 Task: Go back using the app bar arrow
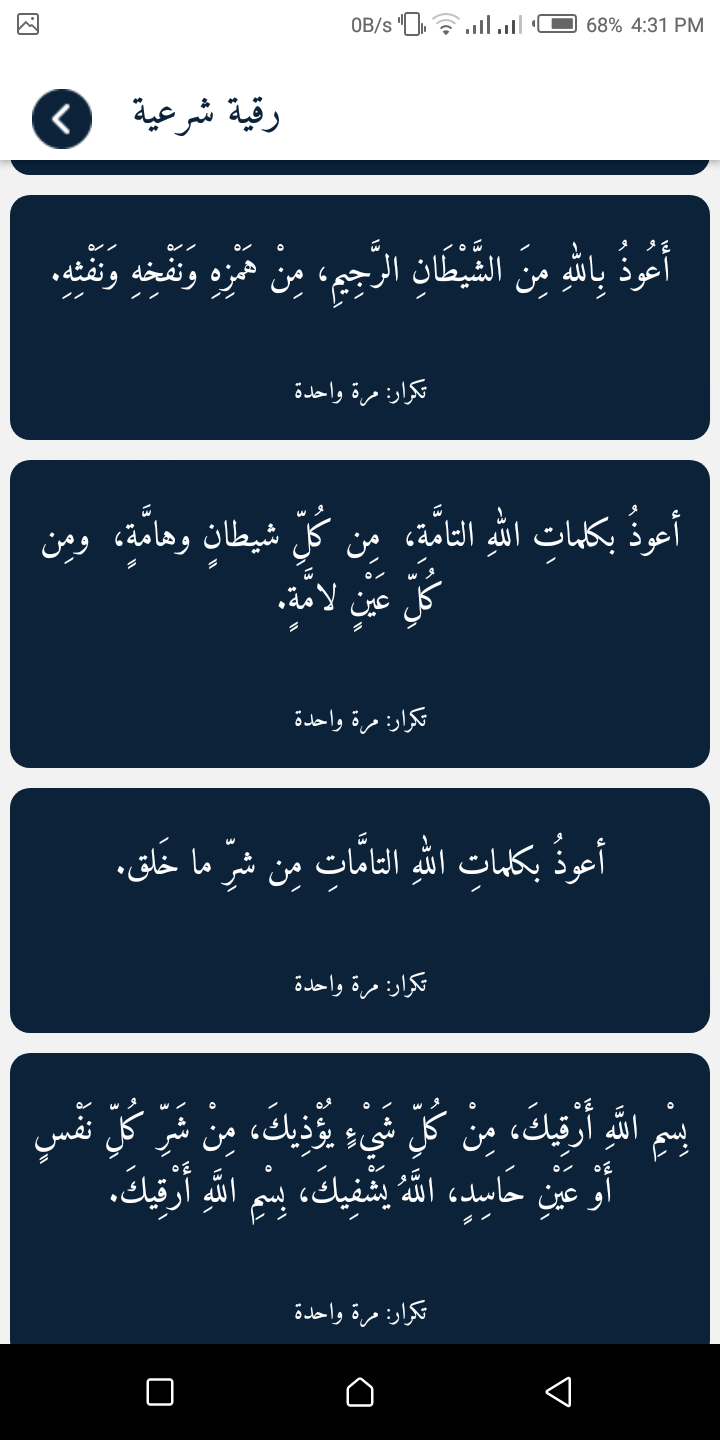tap(62, 120)
